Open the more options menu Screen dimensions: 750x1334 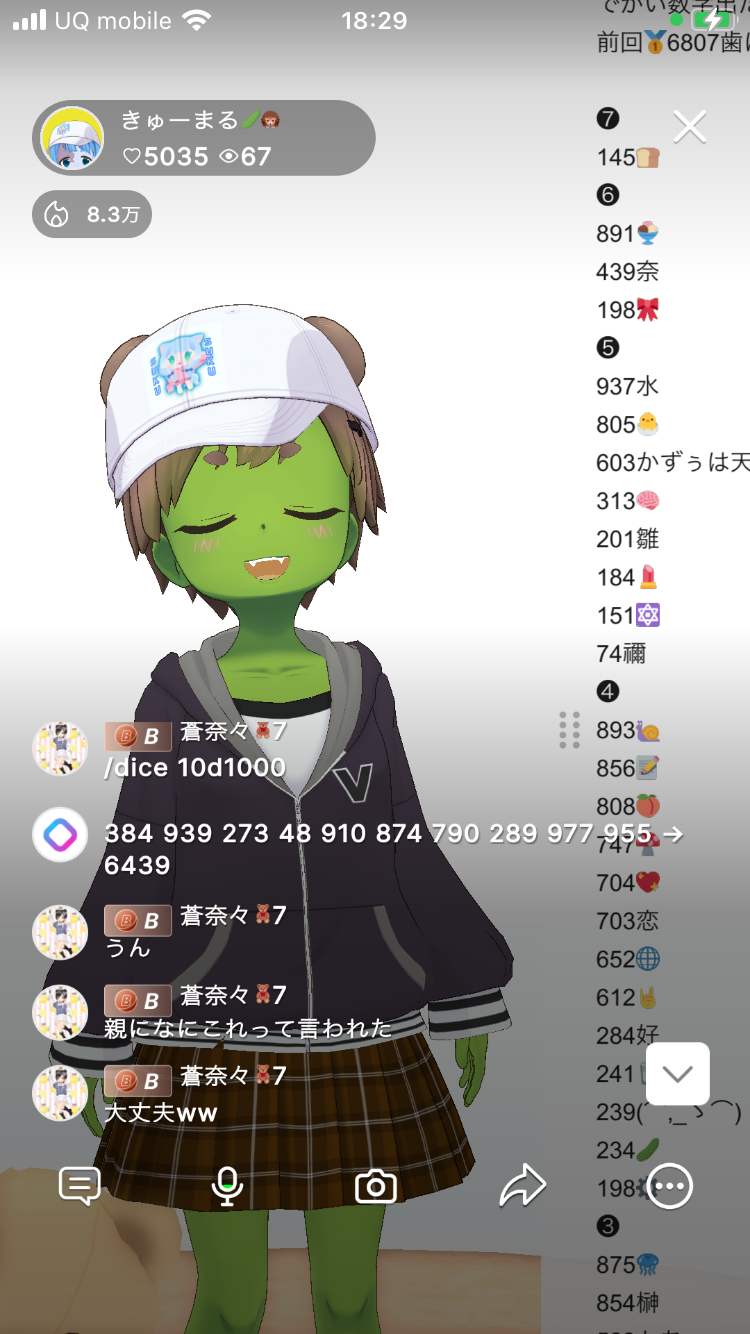pyautogui.click(x=669, y=1187)
